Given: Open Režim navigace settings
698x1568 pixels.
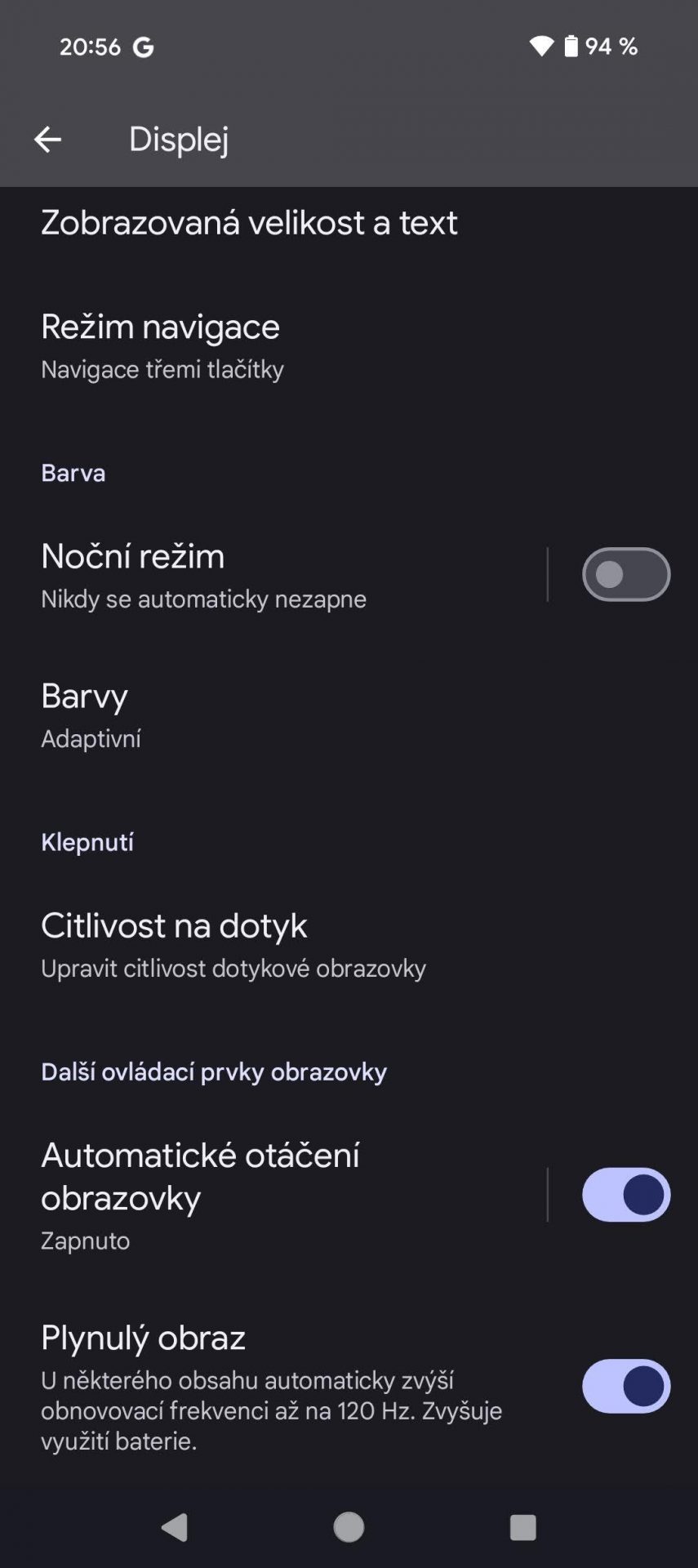Looking at the screenshot, I should coord(349,345).
